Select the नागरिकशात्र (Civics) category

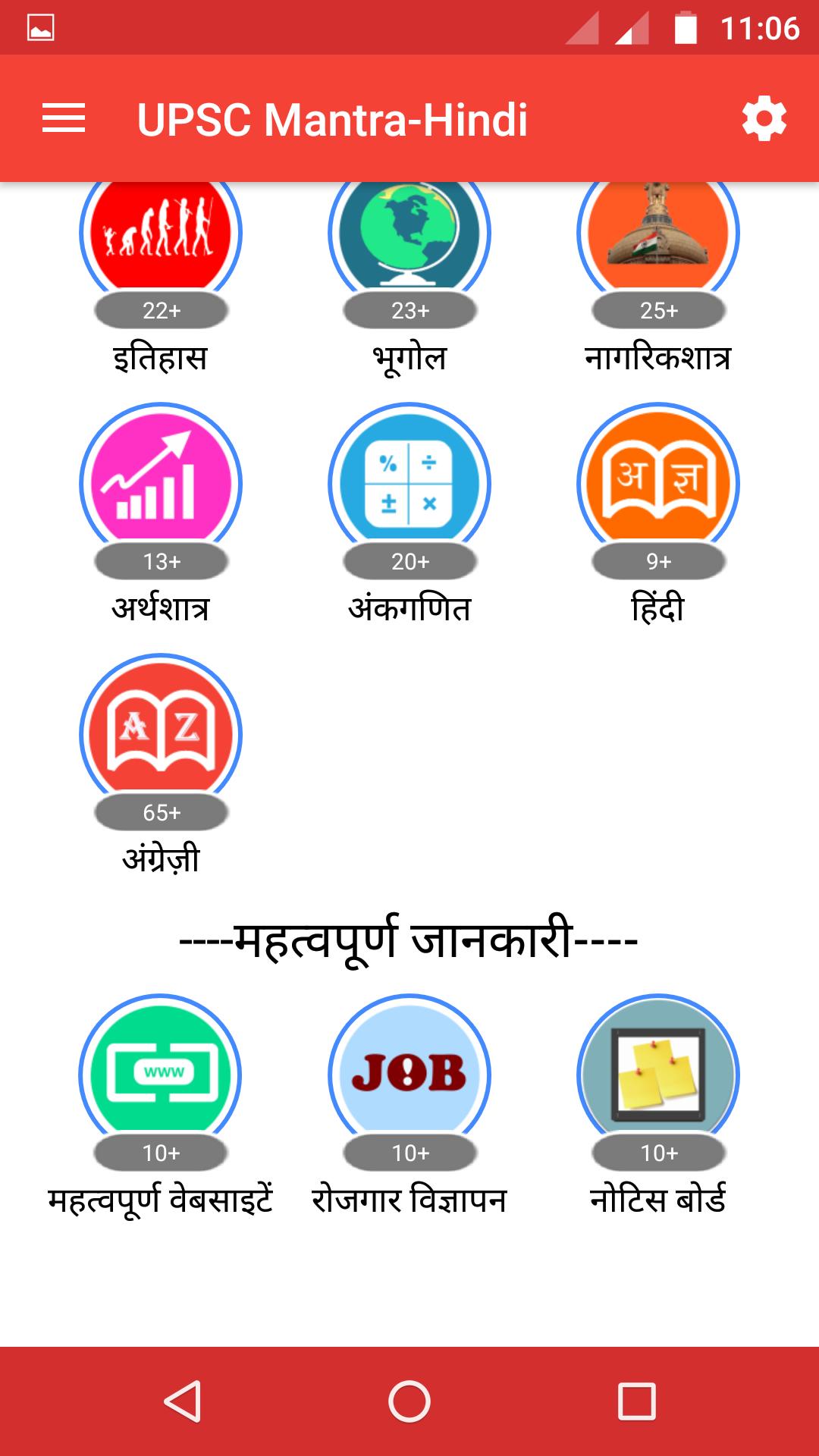658,243
